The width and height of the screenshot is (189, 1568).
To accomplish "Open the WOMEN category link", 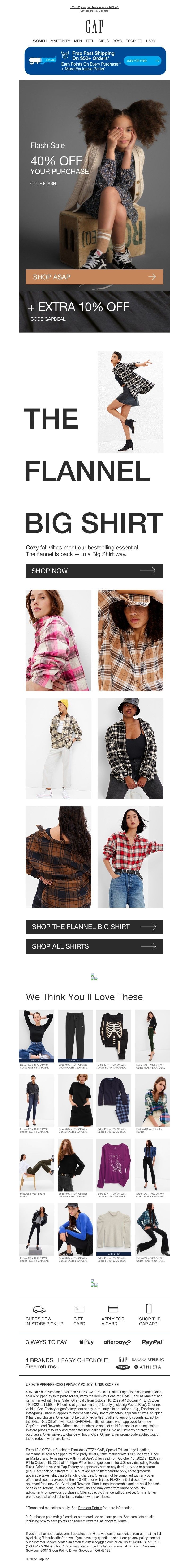I will (x=40, y=41).
